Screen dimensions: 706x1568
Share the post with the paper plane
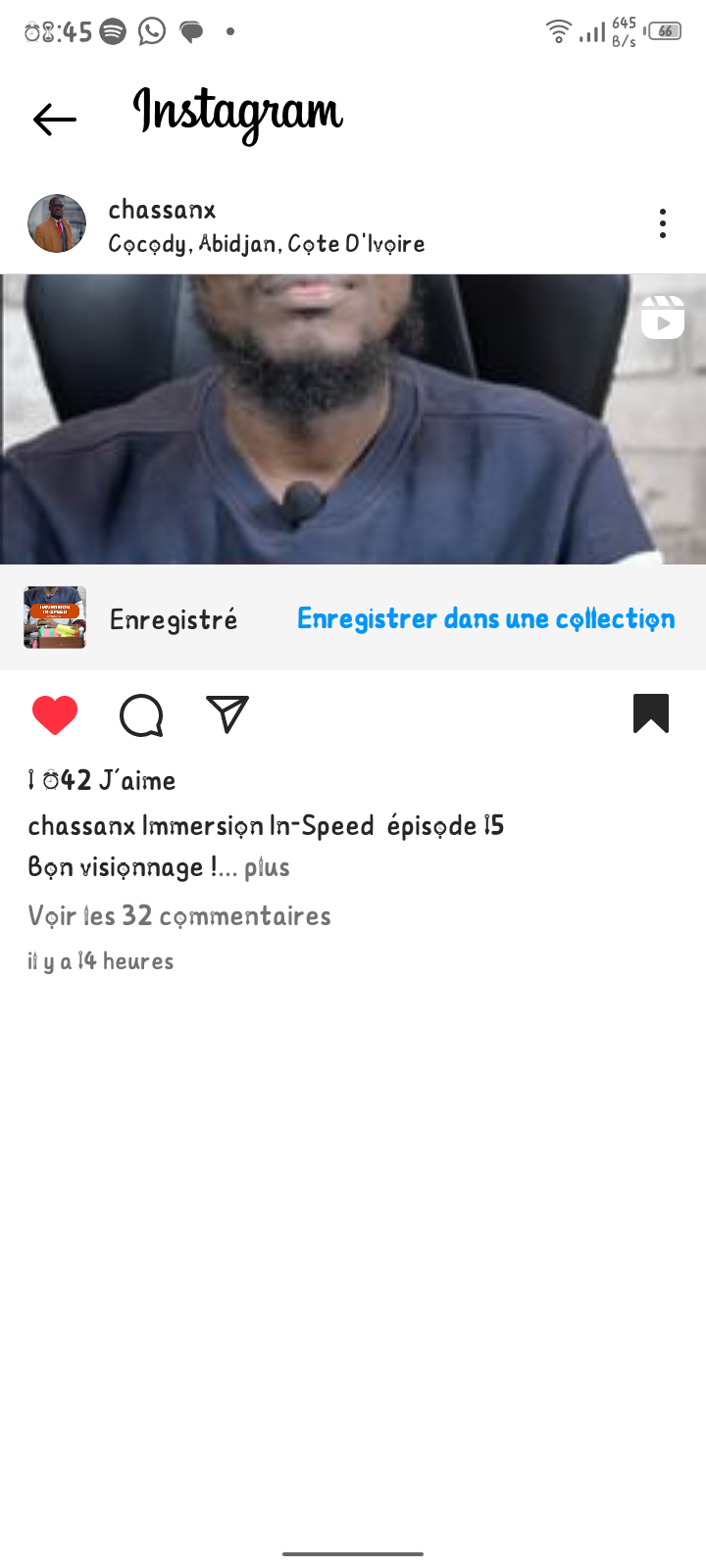227,714
